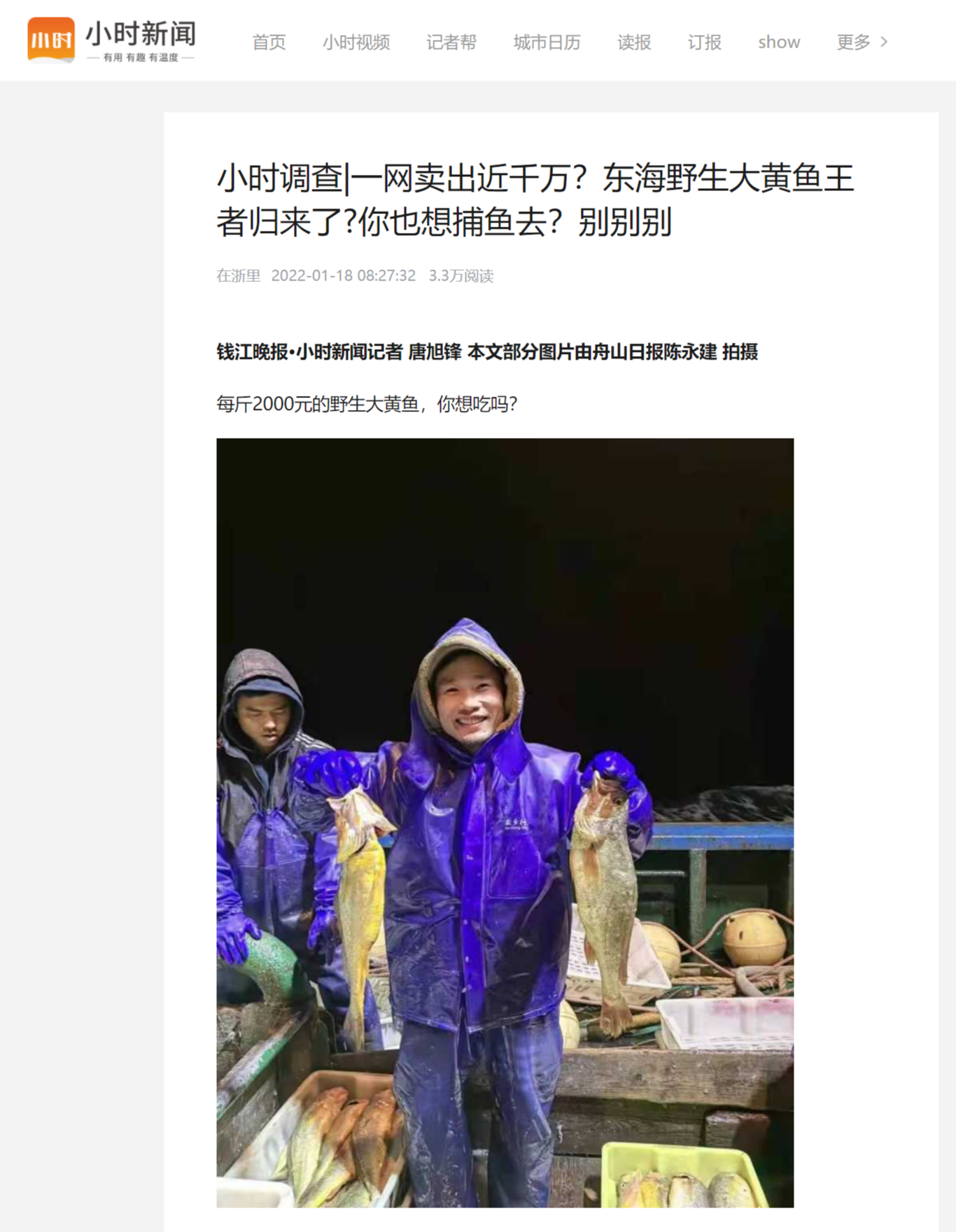956x1232 pixels.
Task: Tap the 小时新闻 logo to go home
Action: pyautogui.click(x=112, y=41)
